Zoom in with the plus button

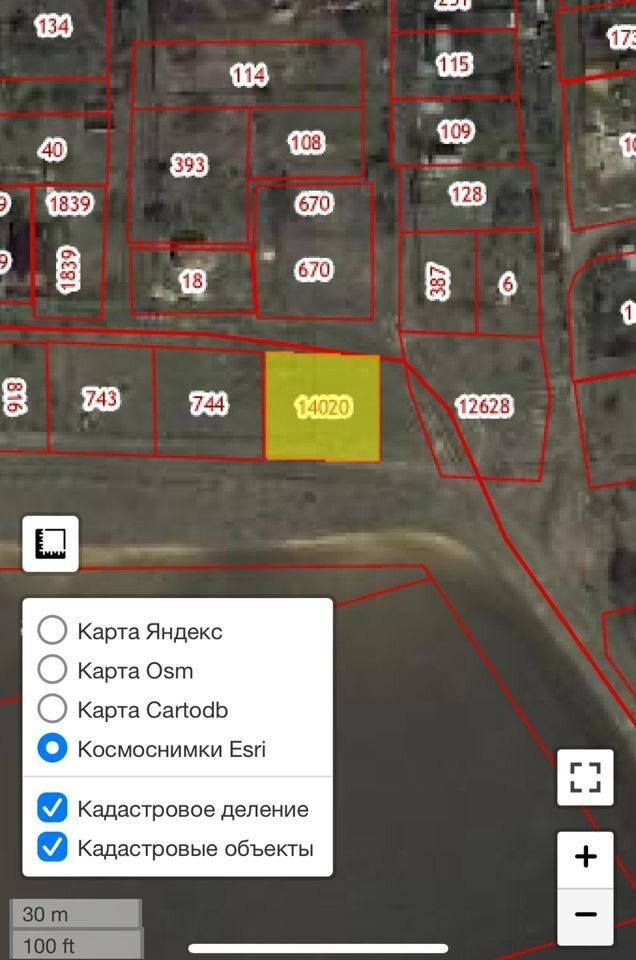click(585, 858)
